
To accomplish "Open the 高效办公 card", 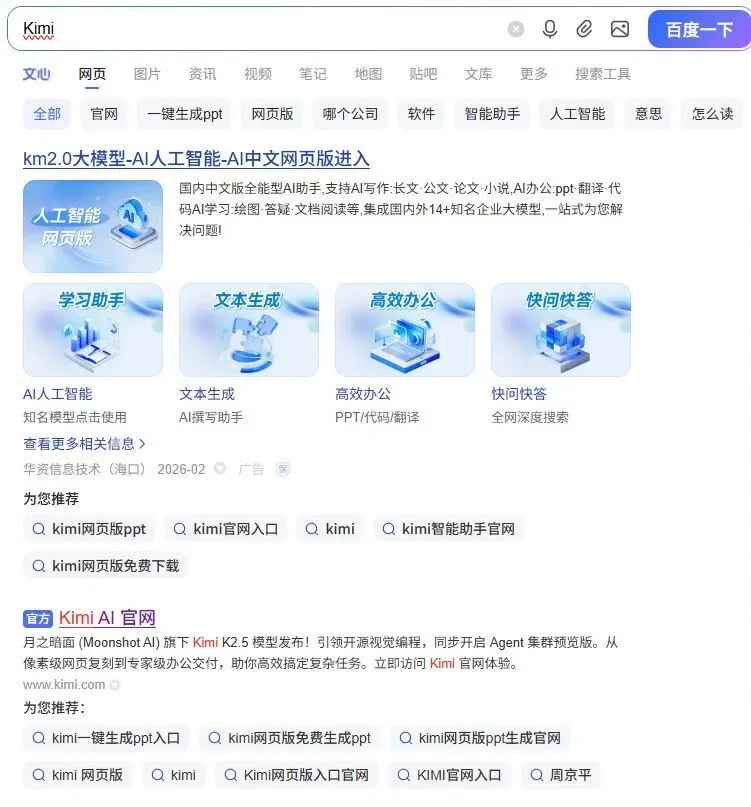I will pyautogui.click(x=404, y=330).
